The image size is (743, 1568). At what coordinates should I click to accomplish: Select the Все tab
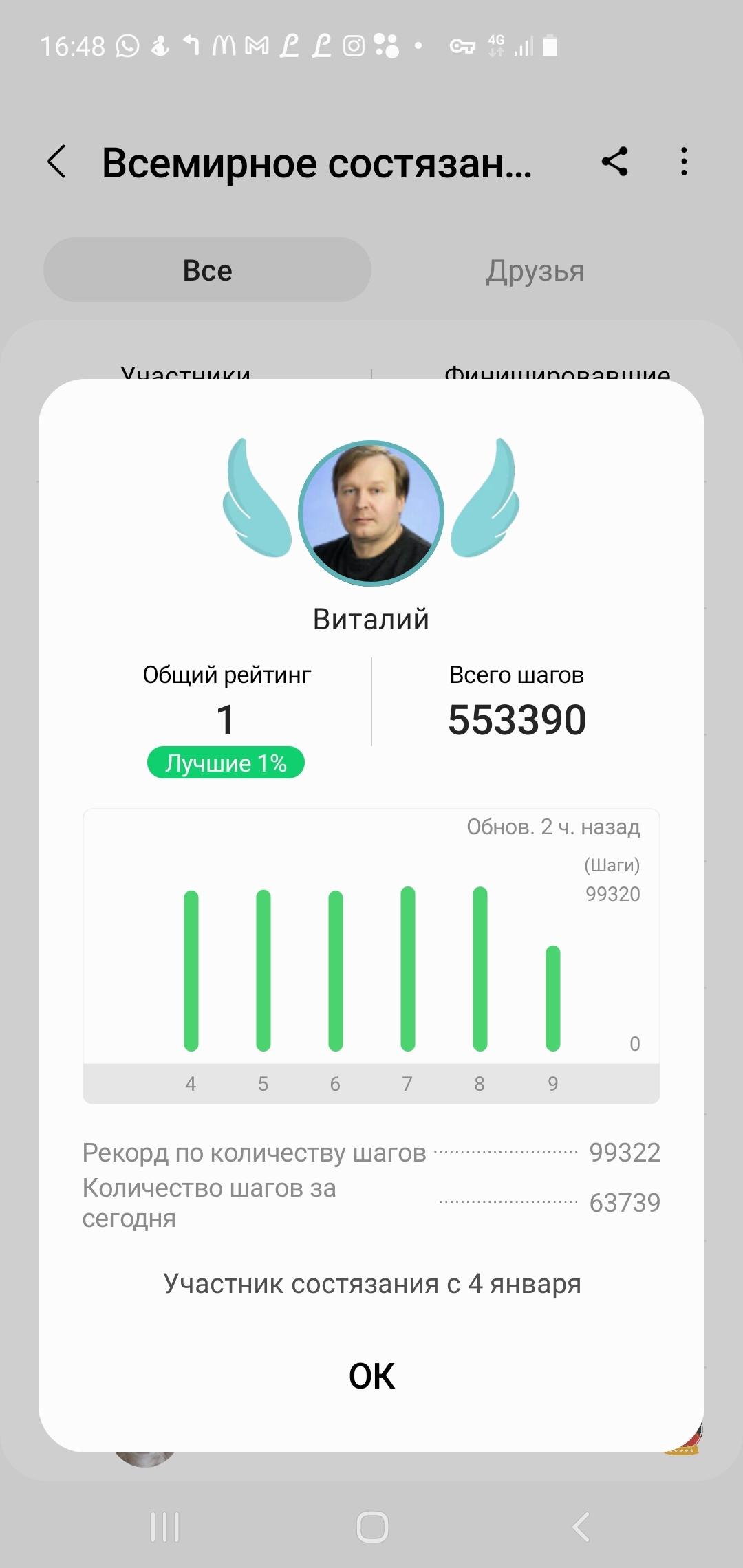click(x=207, y=270)
